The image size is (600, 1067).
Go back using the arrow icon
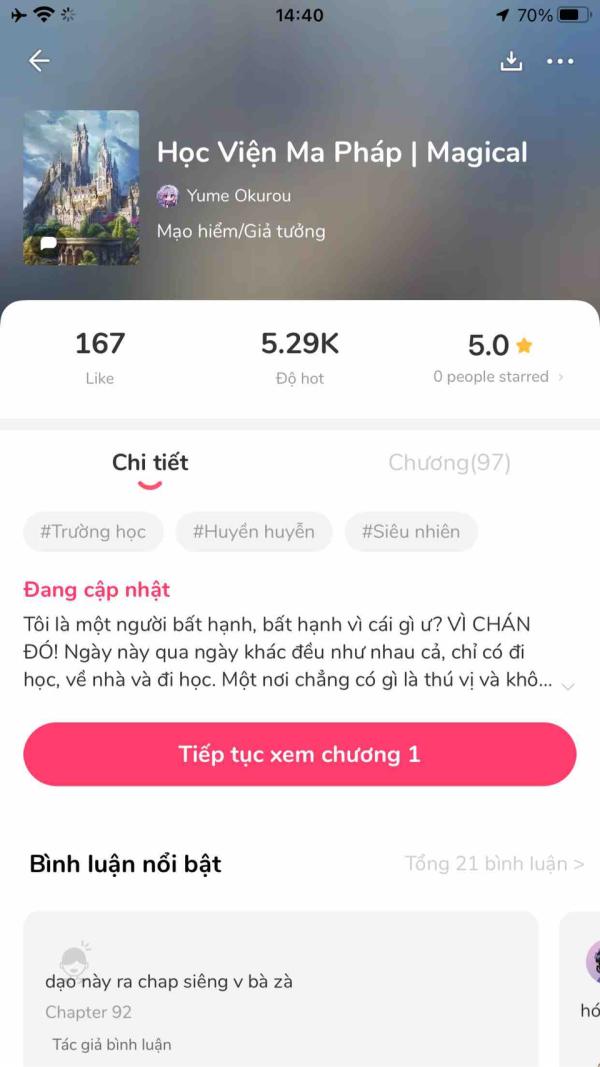point(39,61)
